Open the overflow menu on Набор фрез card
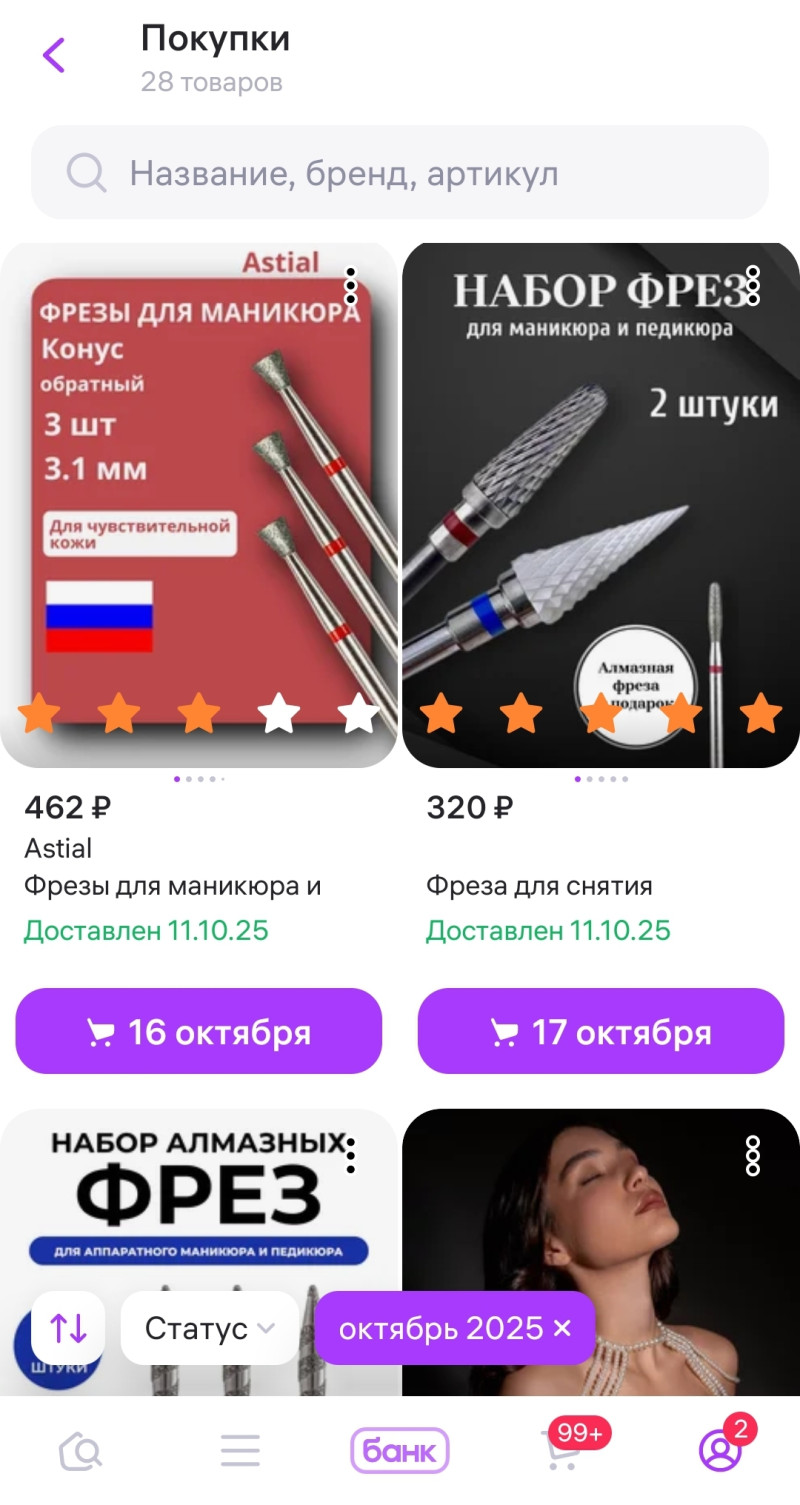The height and width of the screenshot is (1505, 800). click(x=753, y=286)
